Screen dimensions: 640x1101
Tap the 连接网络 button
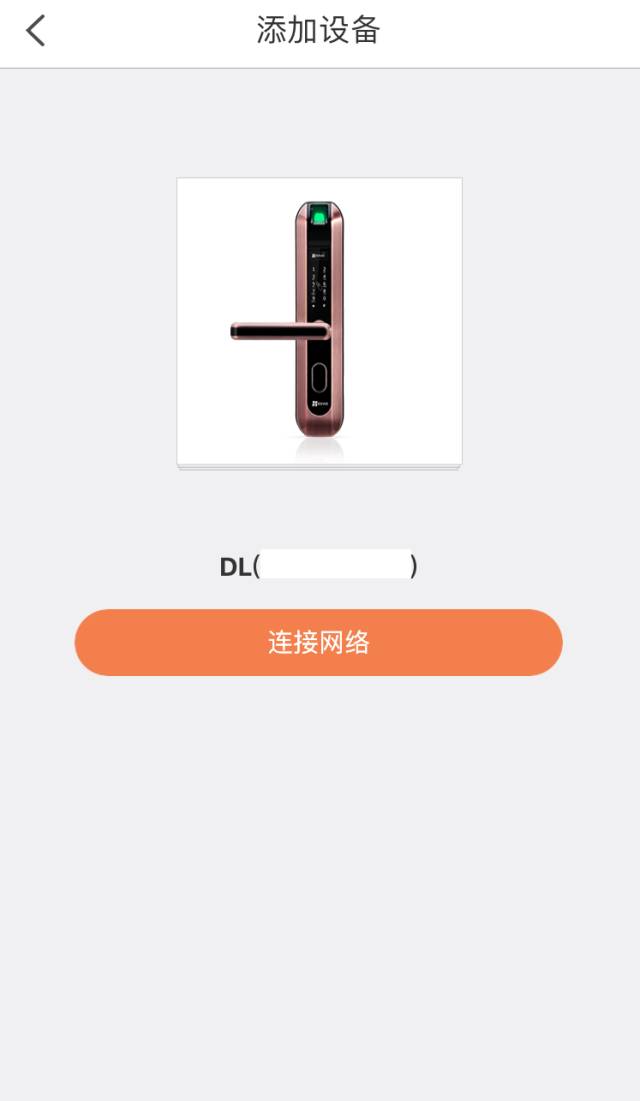(x=318, y=642)
